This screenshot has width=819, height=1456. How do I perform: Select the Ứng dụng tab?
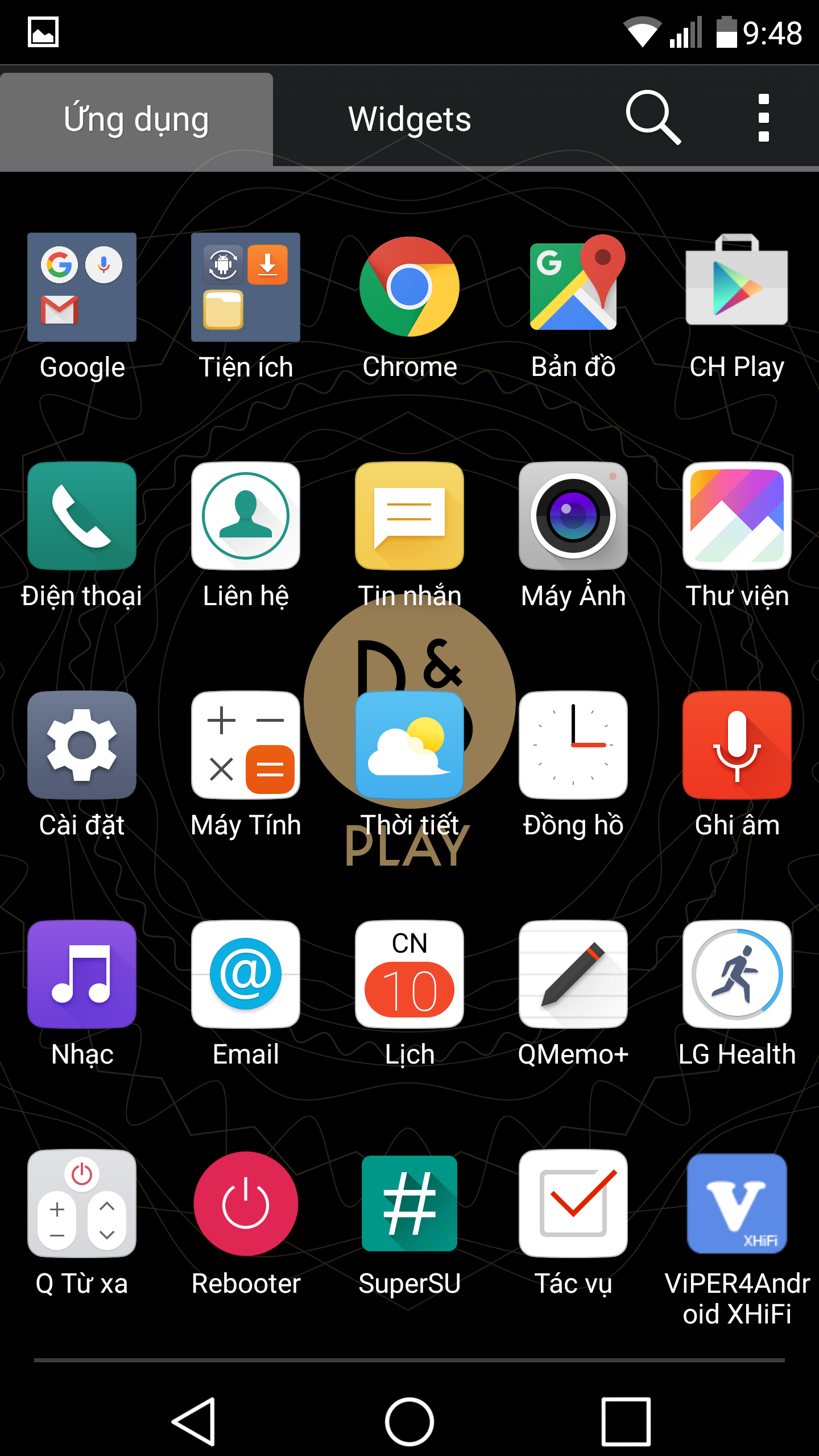click(136, 119)
